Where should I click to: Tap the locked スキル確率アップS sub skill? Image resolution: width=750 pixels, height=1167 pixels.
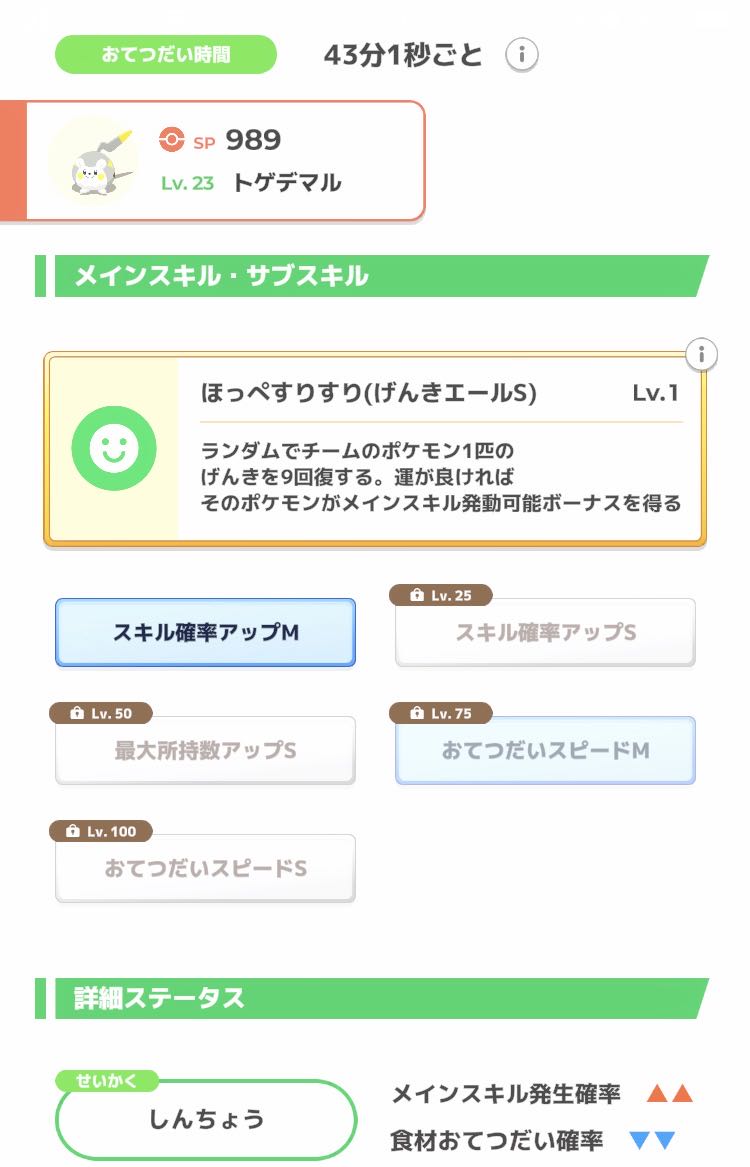pos(545,633)
